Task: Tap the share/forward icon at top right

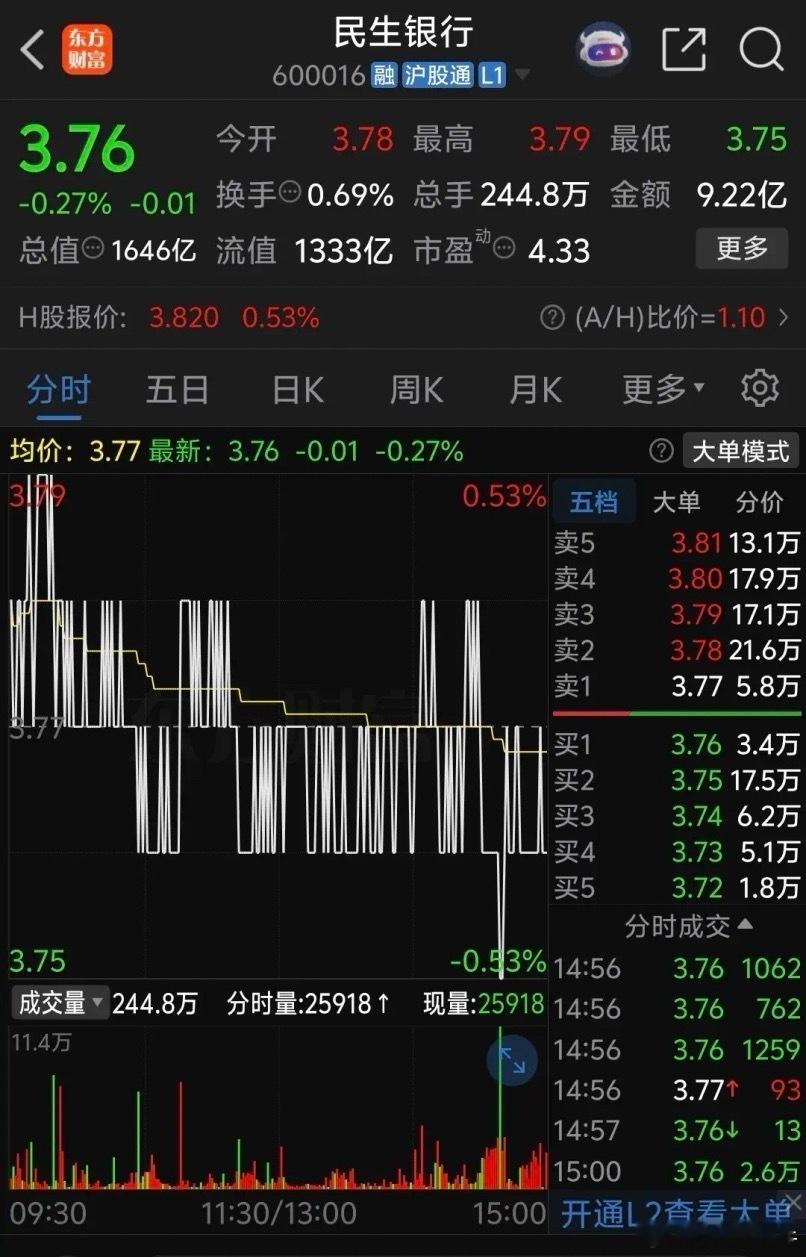Action: pyautogui.click(x=683, y=48)
